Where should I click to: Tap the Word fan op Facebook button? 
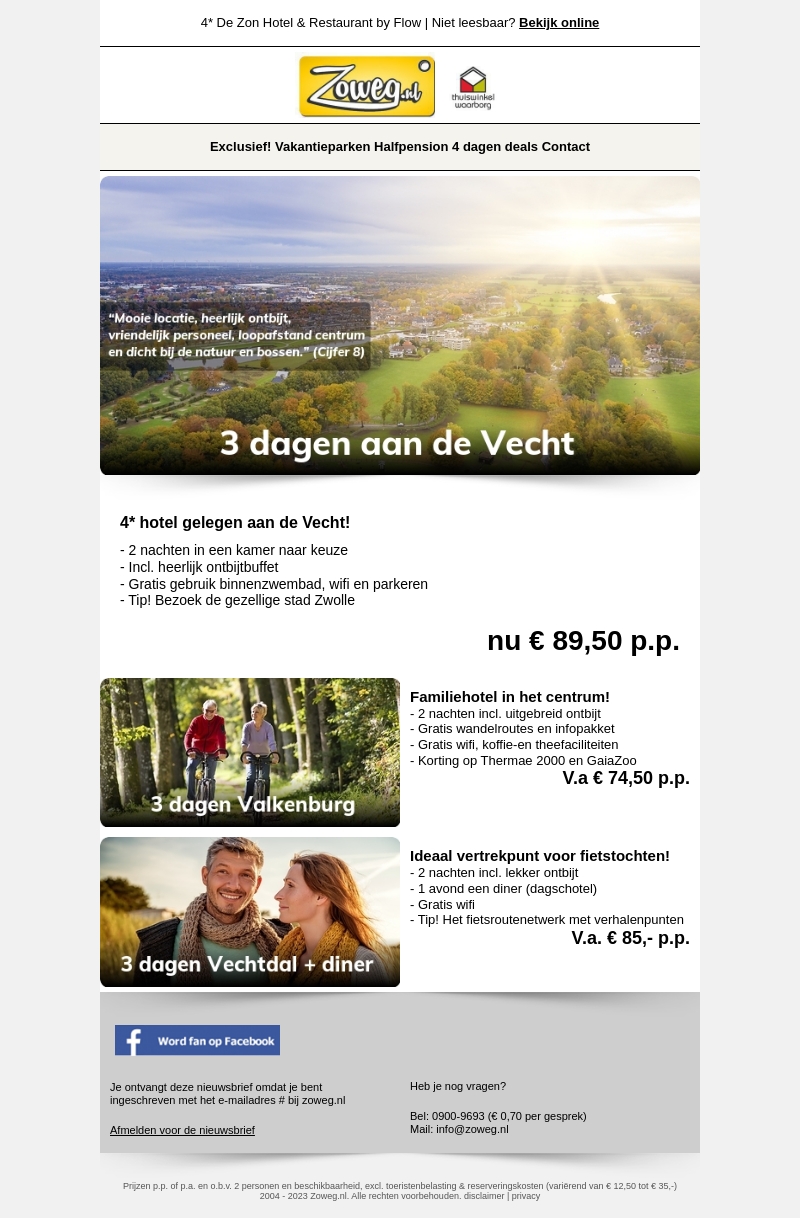click(197, 1040)
